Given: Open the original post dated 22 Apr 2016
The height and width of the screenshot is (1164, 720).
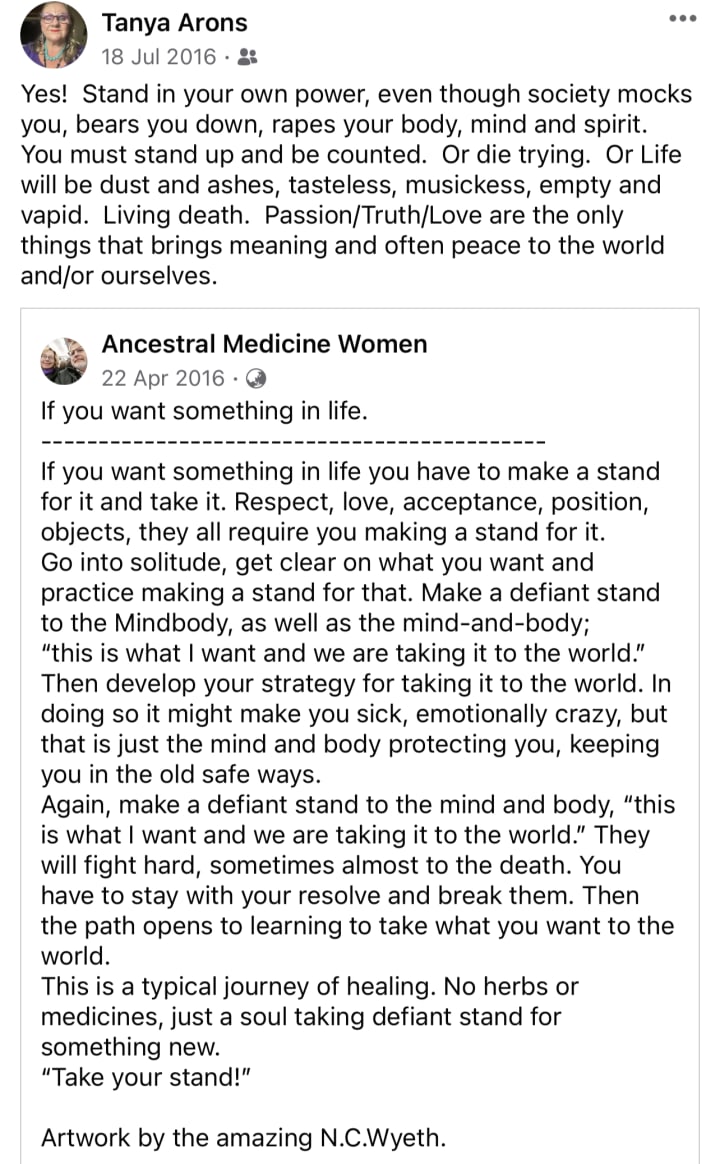Looking at the screenshot, I should (163, 379).
